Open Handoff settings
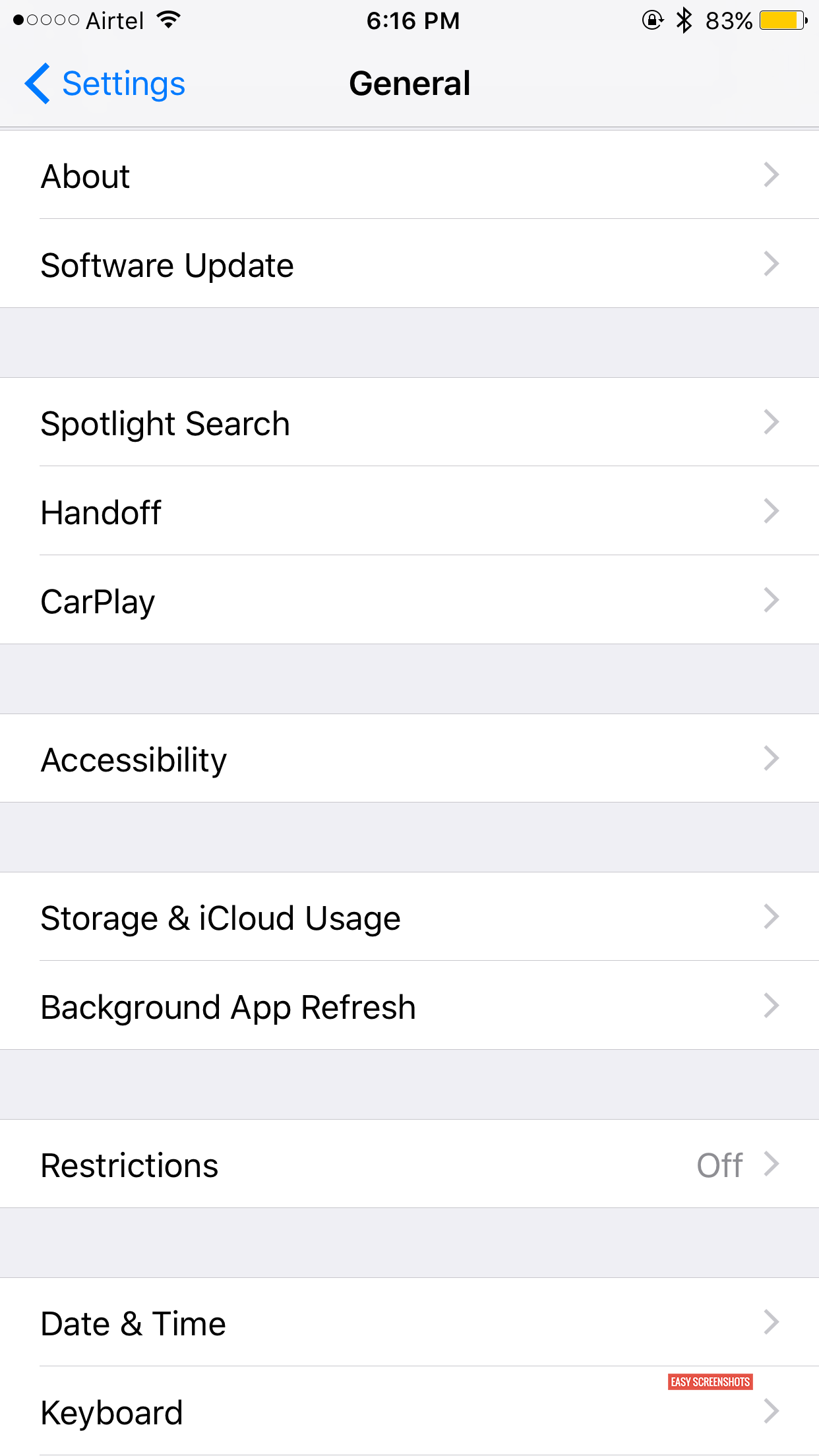The image size is (819, 1456). [x=409, y=511]
